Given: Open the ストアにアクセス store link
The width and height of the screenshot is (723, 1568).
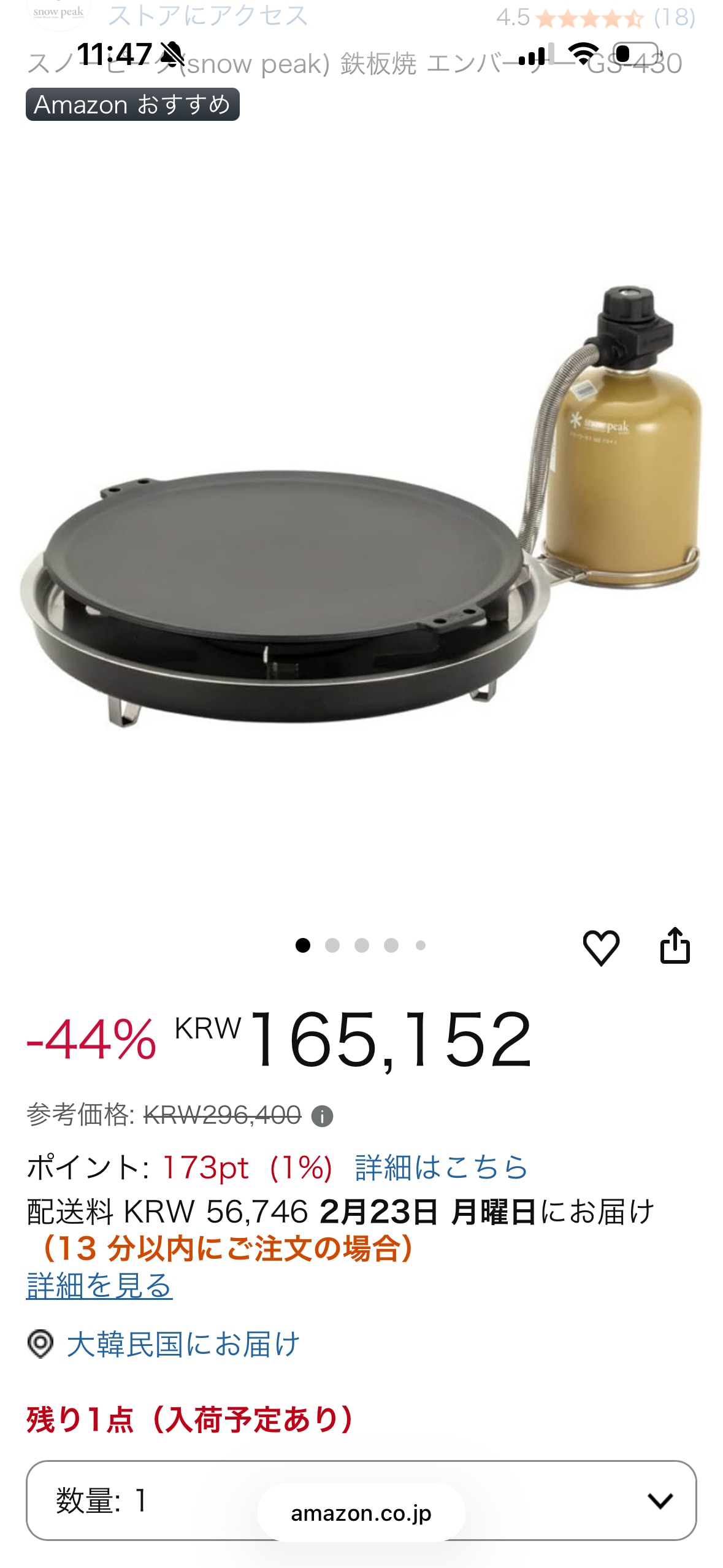Looking at the screenshot, I should (208, 15).
